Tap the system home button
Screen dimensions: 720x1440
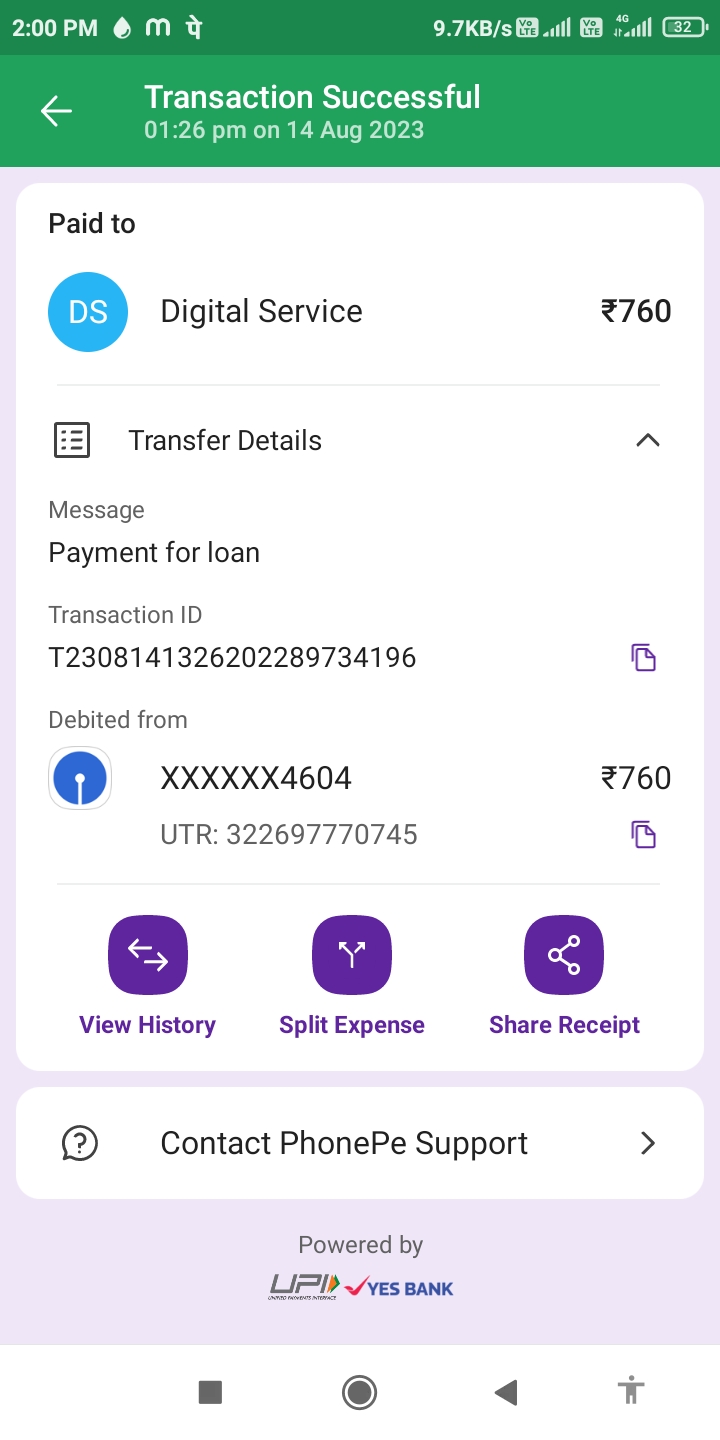coord(359,1391)
